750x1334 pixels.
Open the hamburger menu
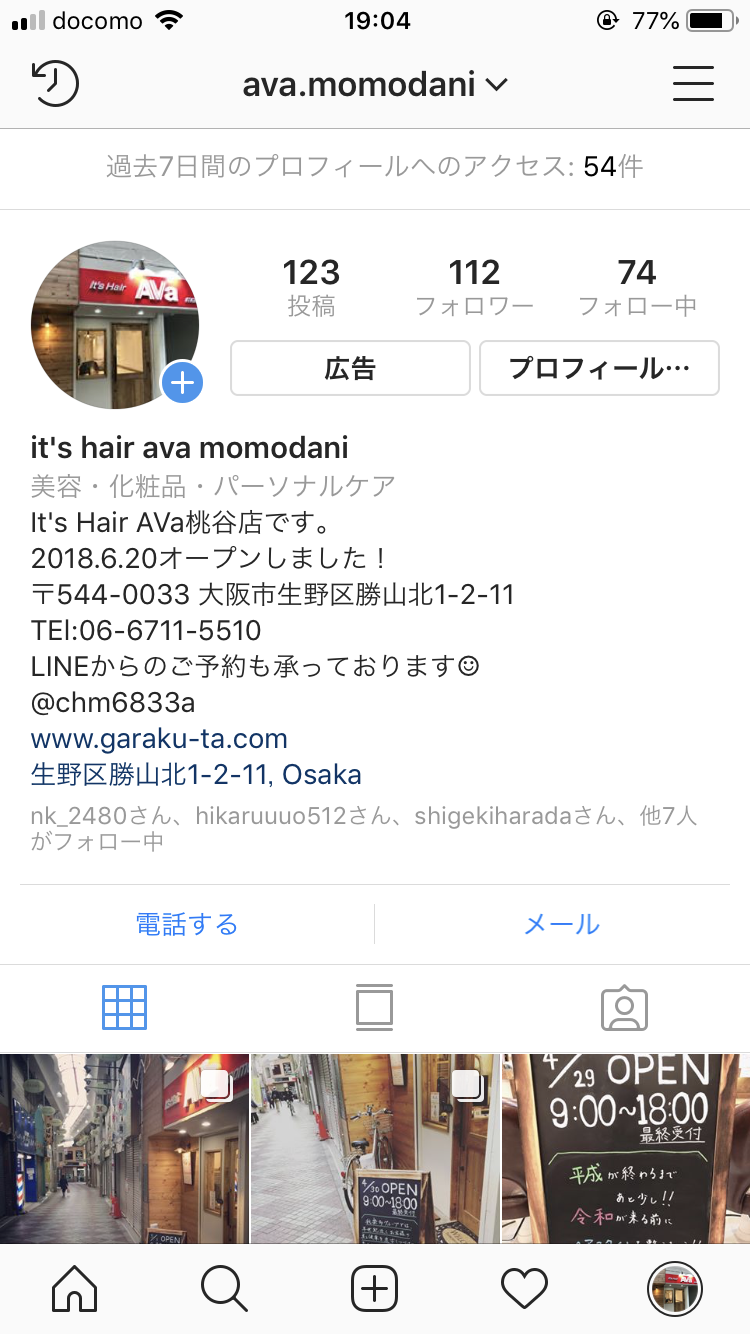point(693,84)
